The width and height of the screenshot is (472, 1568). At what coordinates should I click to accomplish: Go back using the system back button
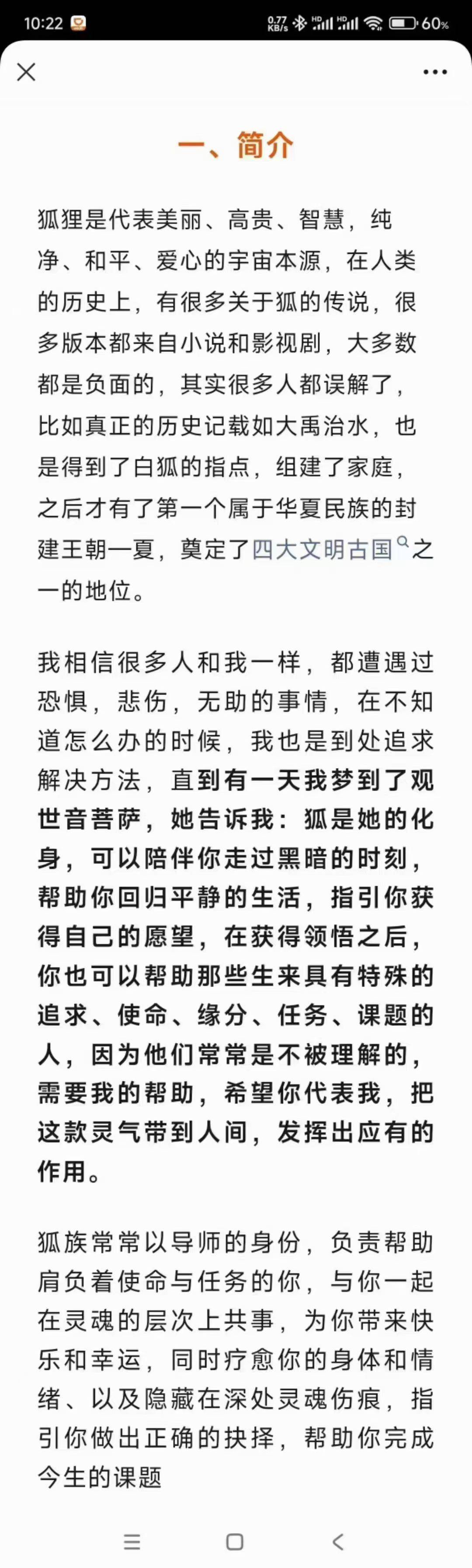coord(339,1541)
